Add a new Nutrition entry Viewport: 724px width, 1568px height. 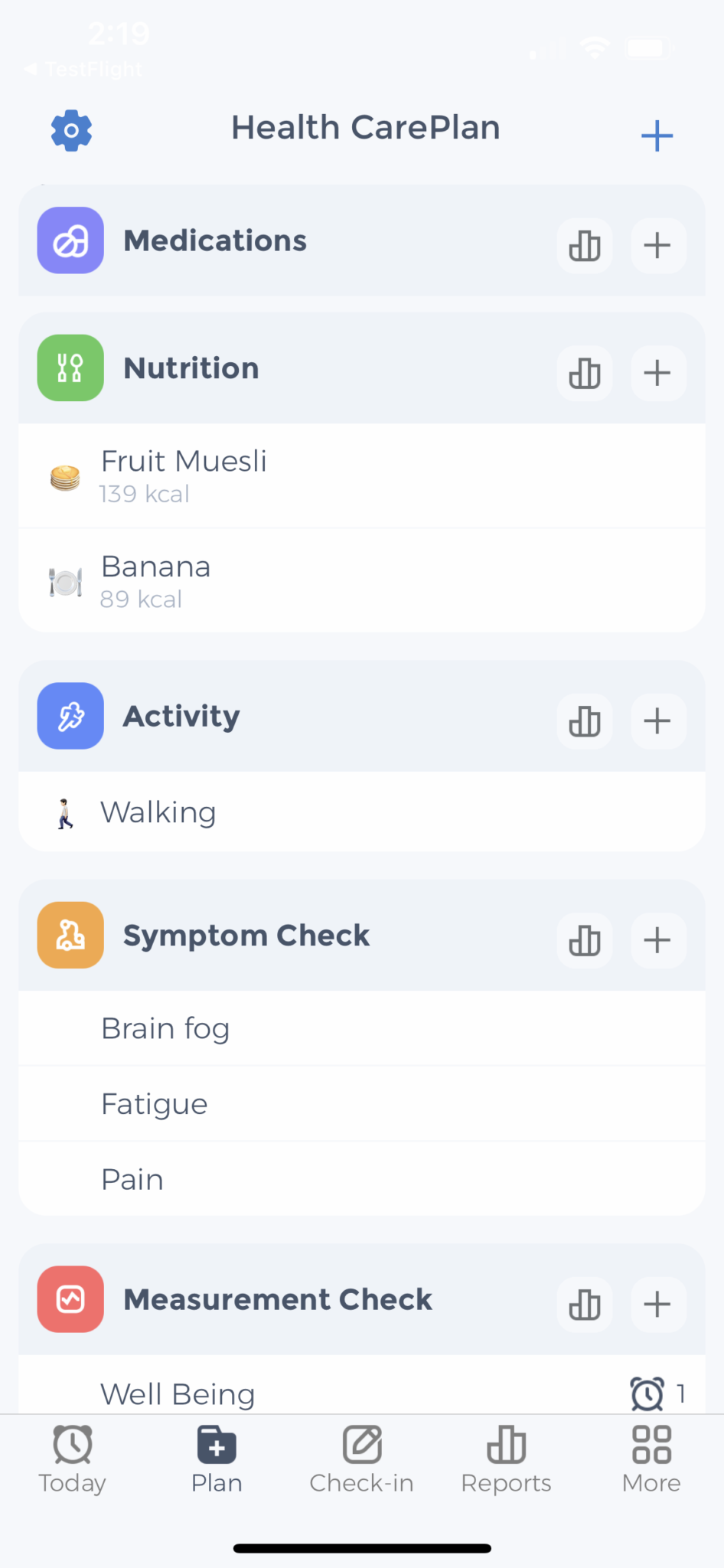pyautogui.click(x=657, y=374)
